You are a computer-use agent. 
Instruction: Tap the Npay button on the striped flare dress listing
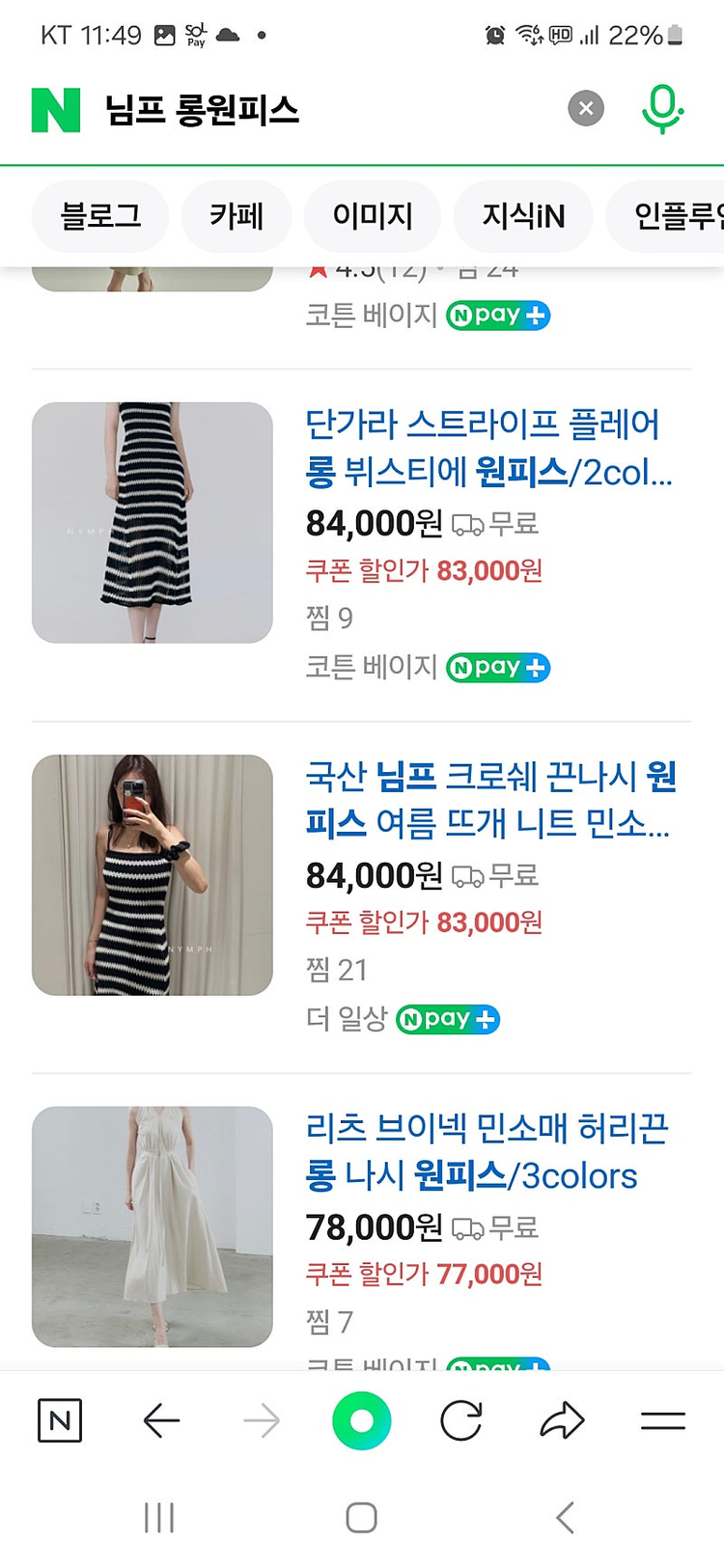[498, 667]
